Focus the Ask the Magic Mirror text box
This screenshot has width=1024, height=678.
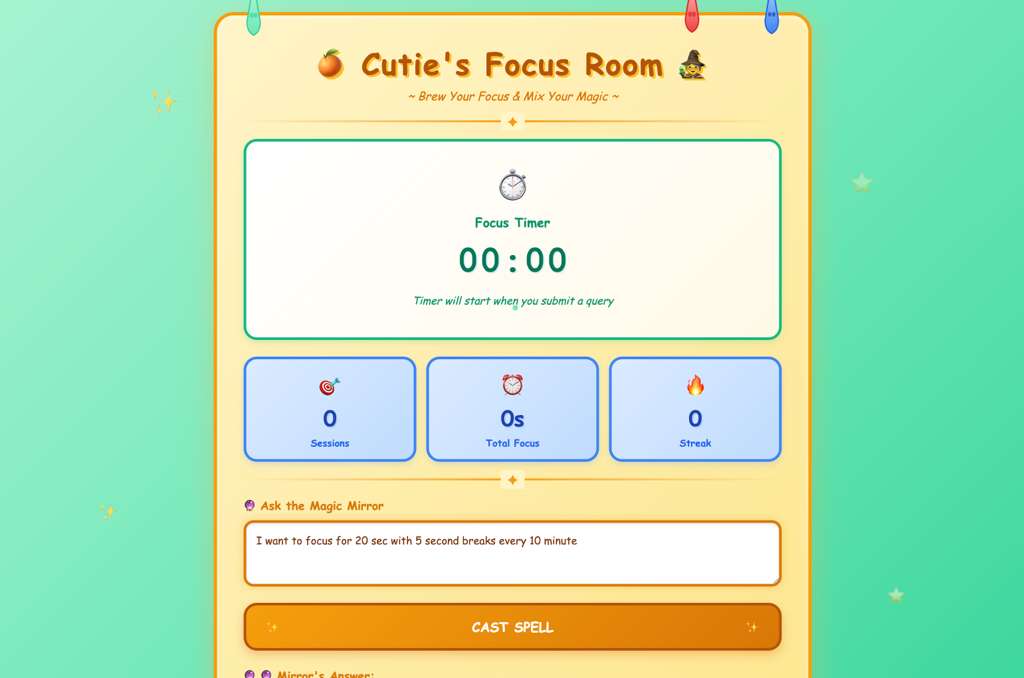click(512, 553)
